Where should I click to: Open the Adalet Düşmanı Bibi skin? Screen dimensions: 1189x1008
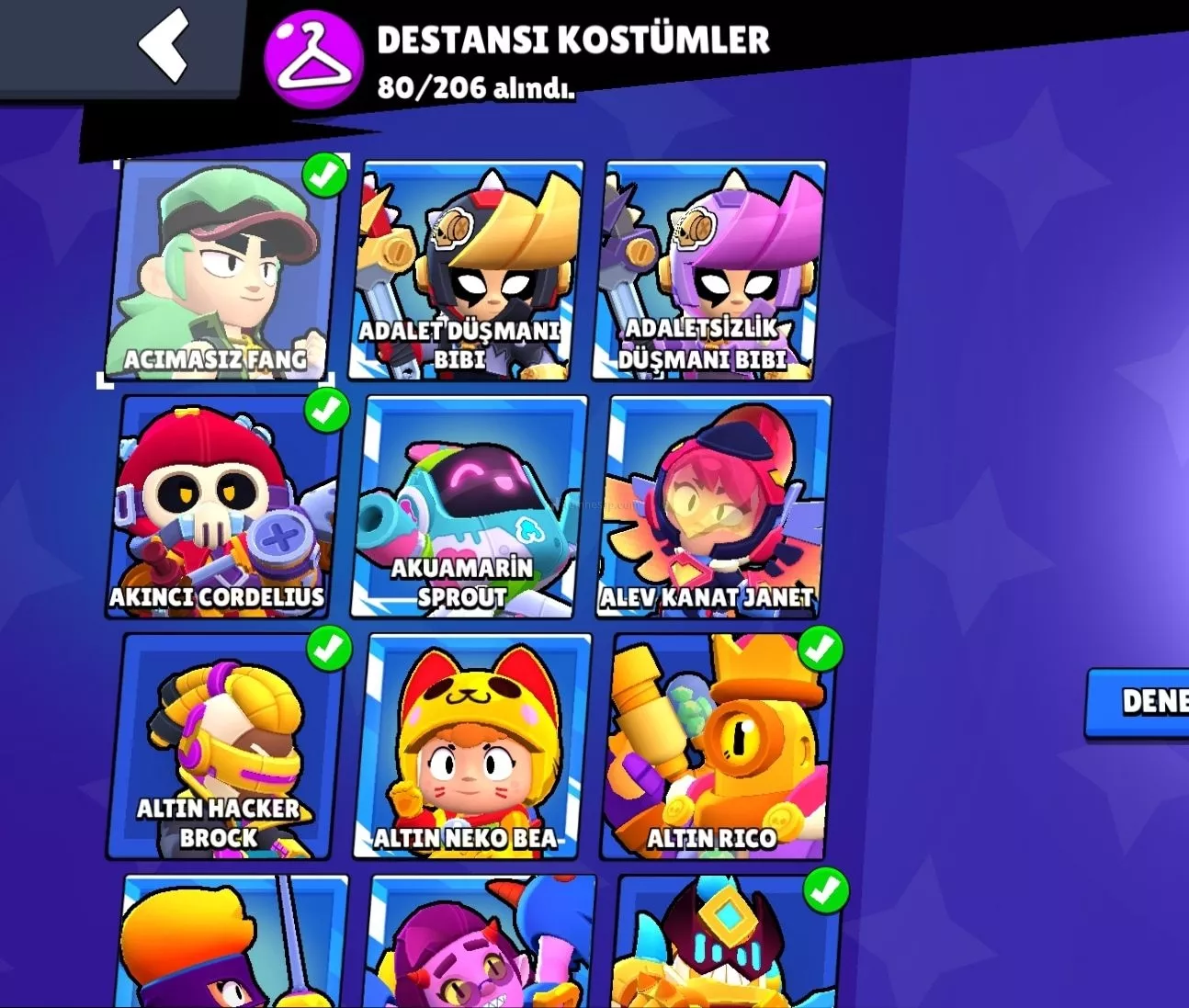click(x=469, y=271)
